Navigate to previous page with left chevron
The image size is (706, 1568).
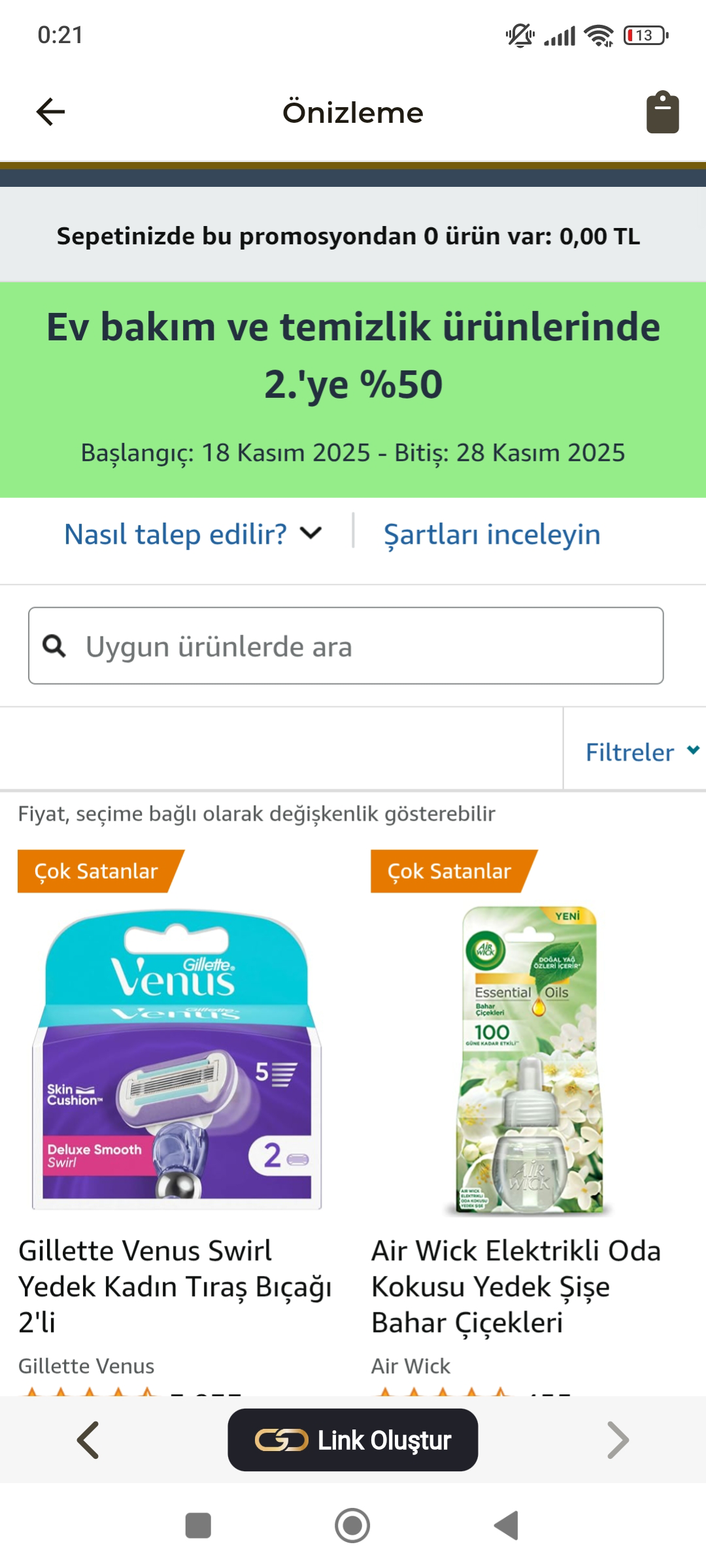[88, 1440]
